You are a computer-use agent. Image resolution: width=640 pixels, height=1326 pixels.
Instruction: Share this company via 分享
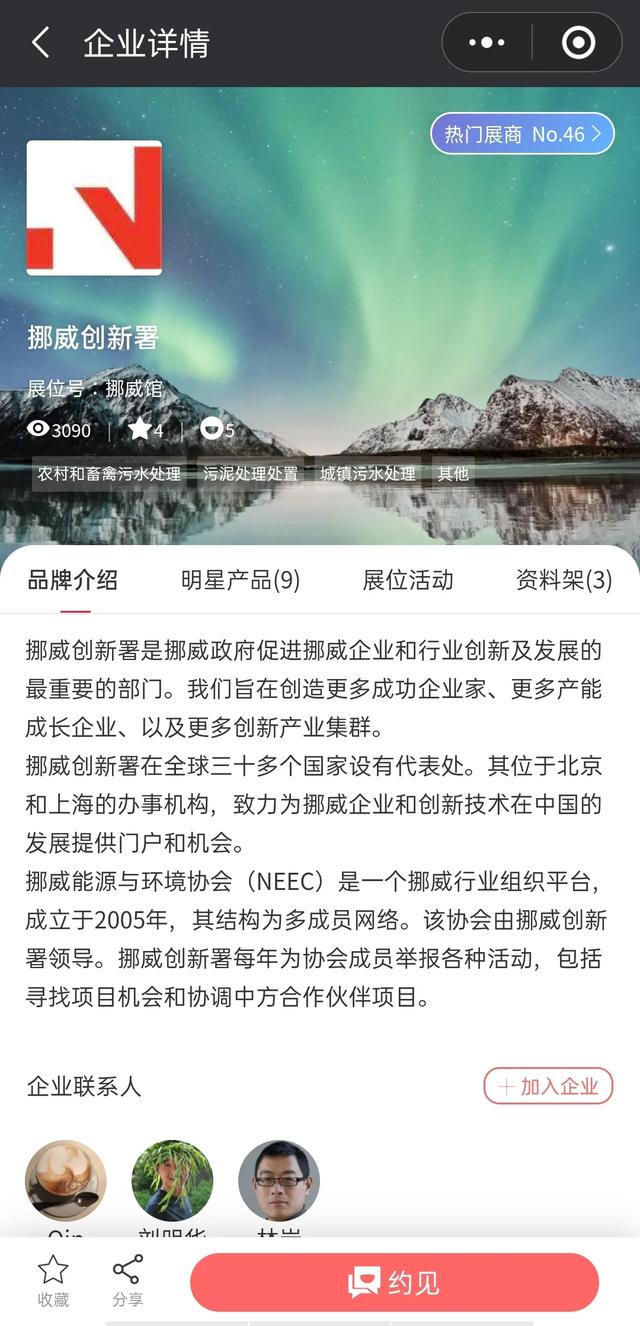click(x=127, y=1281)
